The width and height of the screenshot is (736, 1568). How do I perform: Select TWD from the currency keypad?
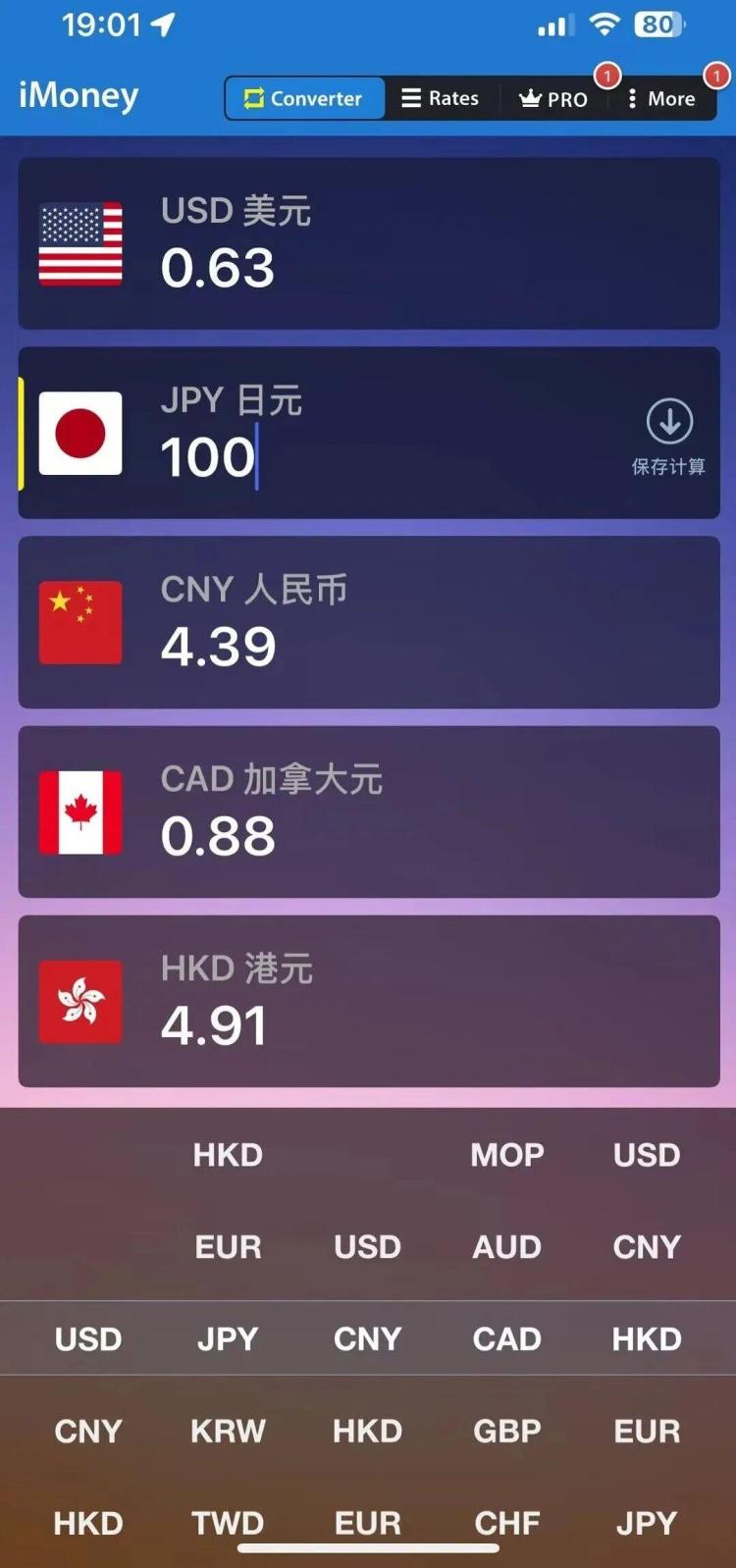tap(228, 1523)
